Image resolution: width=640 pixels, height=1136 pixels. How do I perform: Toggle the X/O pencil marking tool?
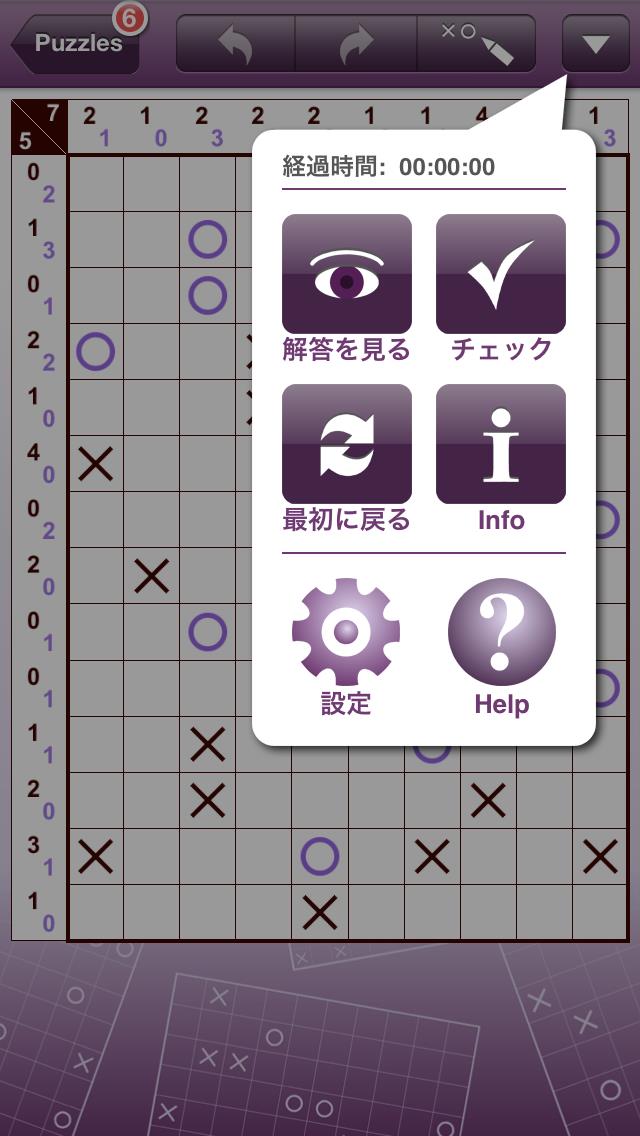click(476, 43)
